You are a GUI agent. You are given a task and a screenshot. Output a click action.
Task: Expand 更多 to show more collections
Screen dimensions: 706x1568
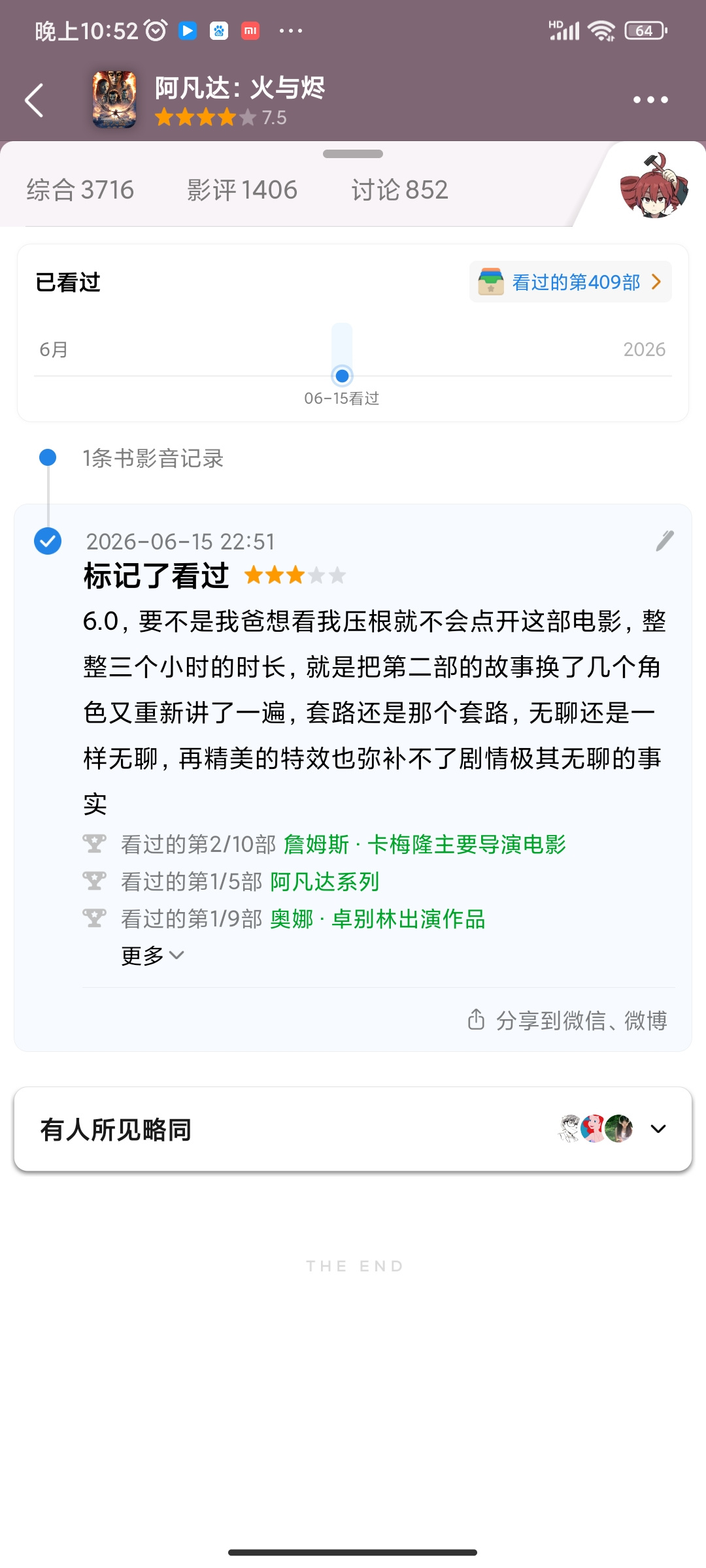pos(152,956)
